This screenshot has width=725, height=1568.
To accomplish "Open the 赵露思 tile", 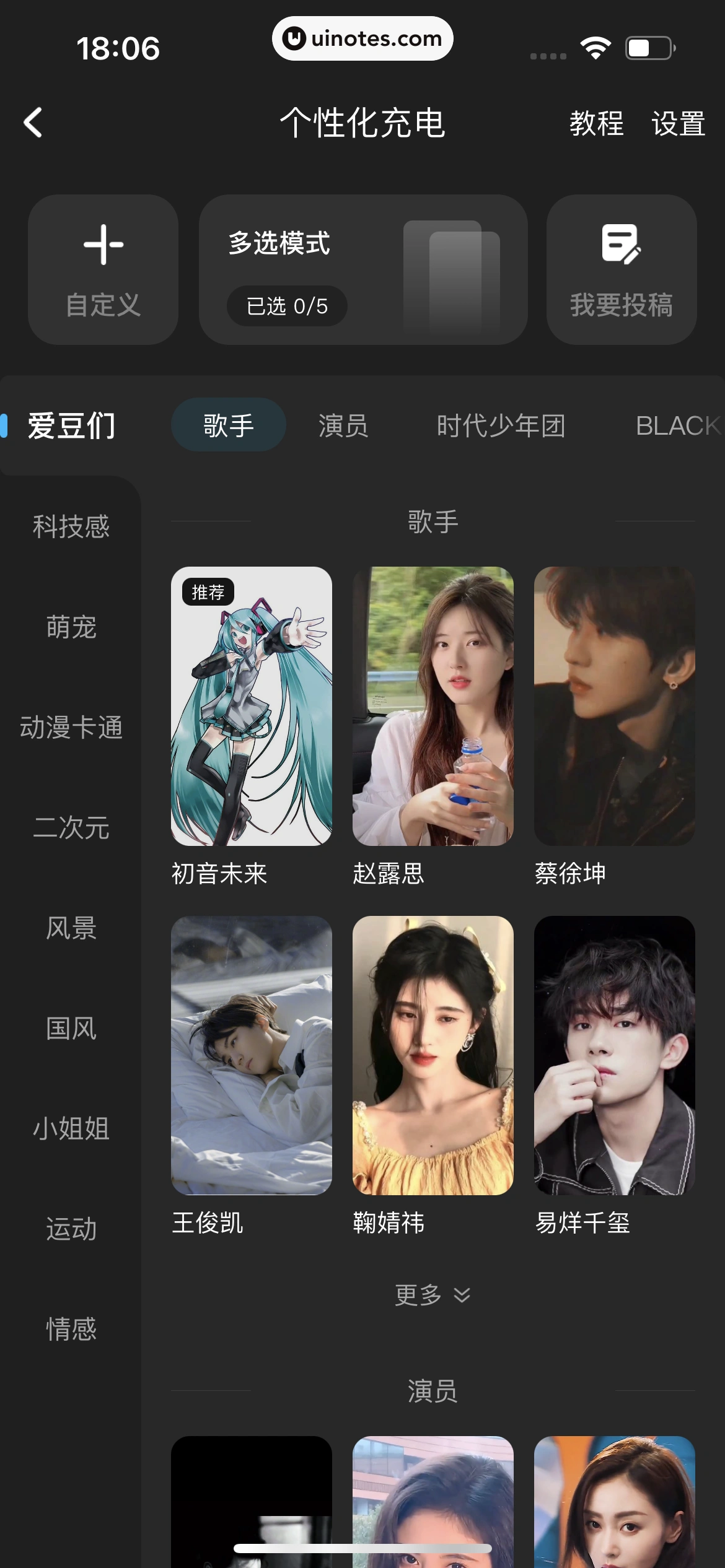I will (x=433, y=706).
